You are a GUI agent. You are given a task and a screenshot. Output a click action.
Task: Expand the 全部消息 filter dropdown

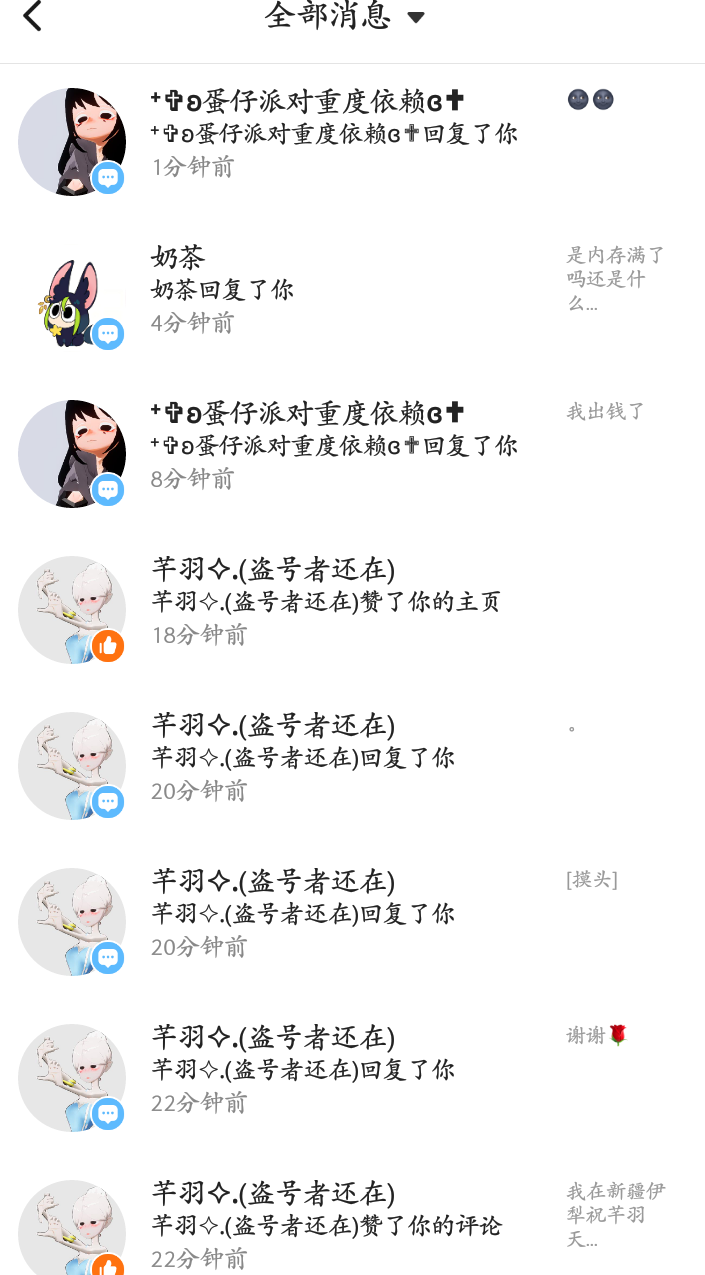pos(345,16)
